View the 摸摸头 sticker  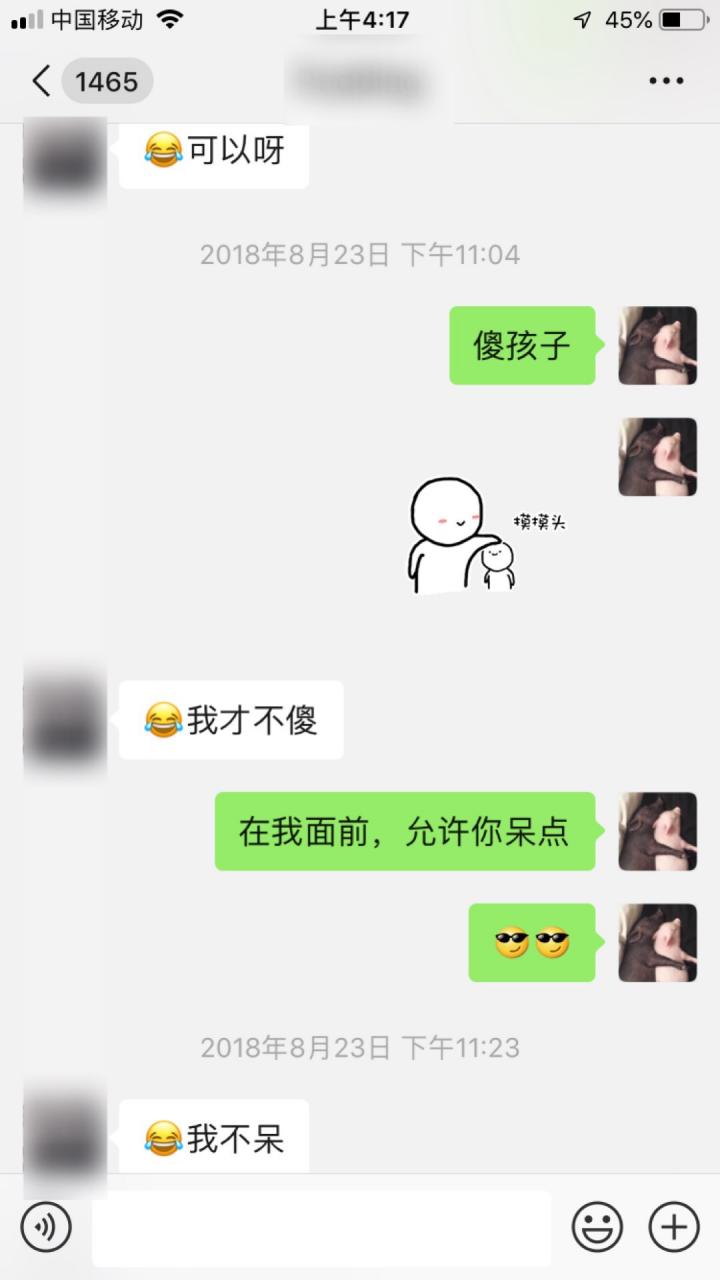[x=487, y=534]
